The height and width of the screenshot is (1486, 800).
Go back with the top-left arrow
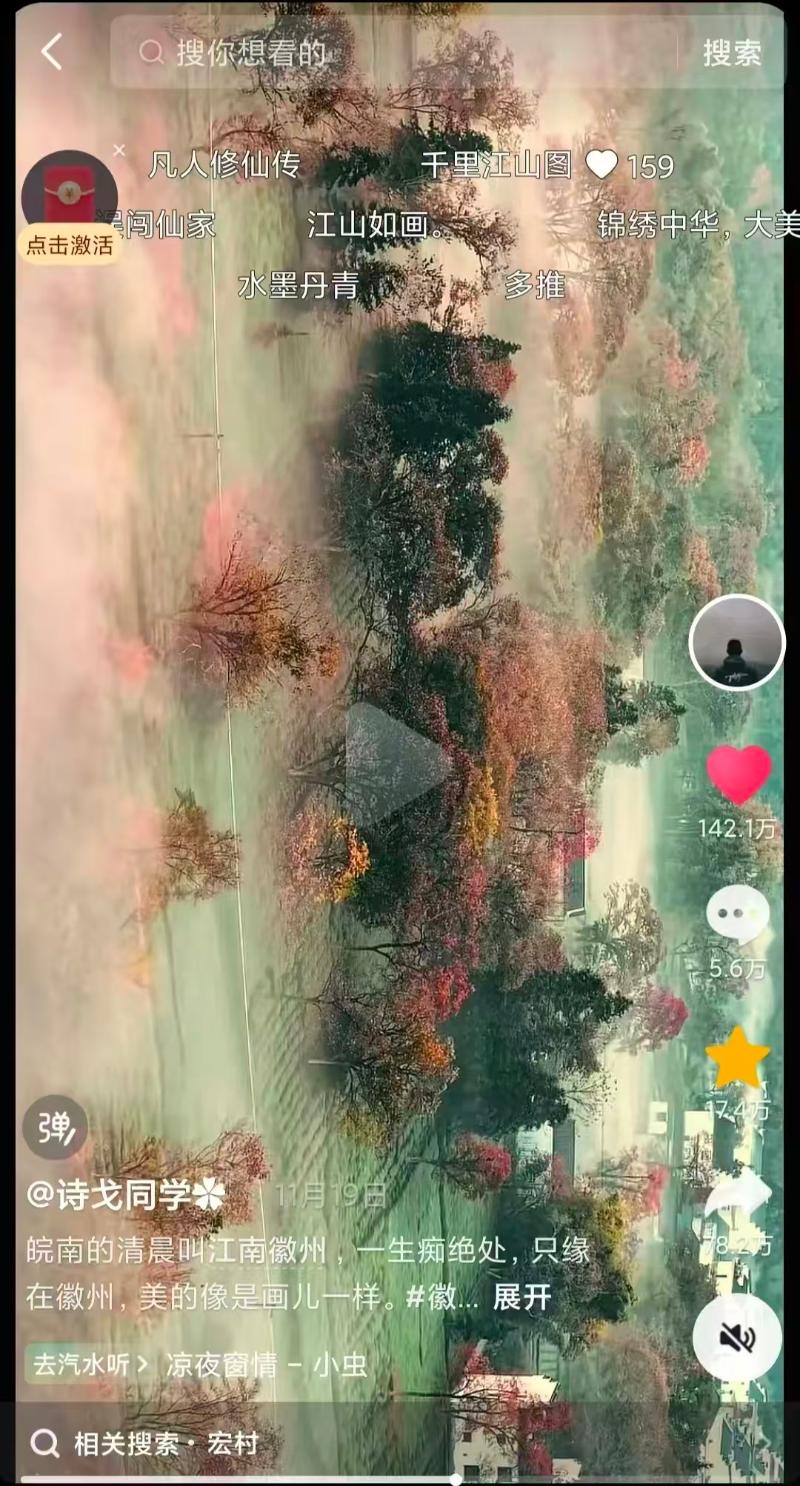[x=52, y=52]
